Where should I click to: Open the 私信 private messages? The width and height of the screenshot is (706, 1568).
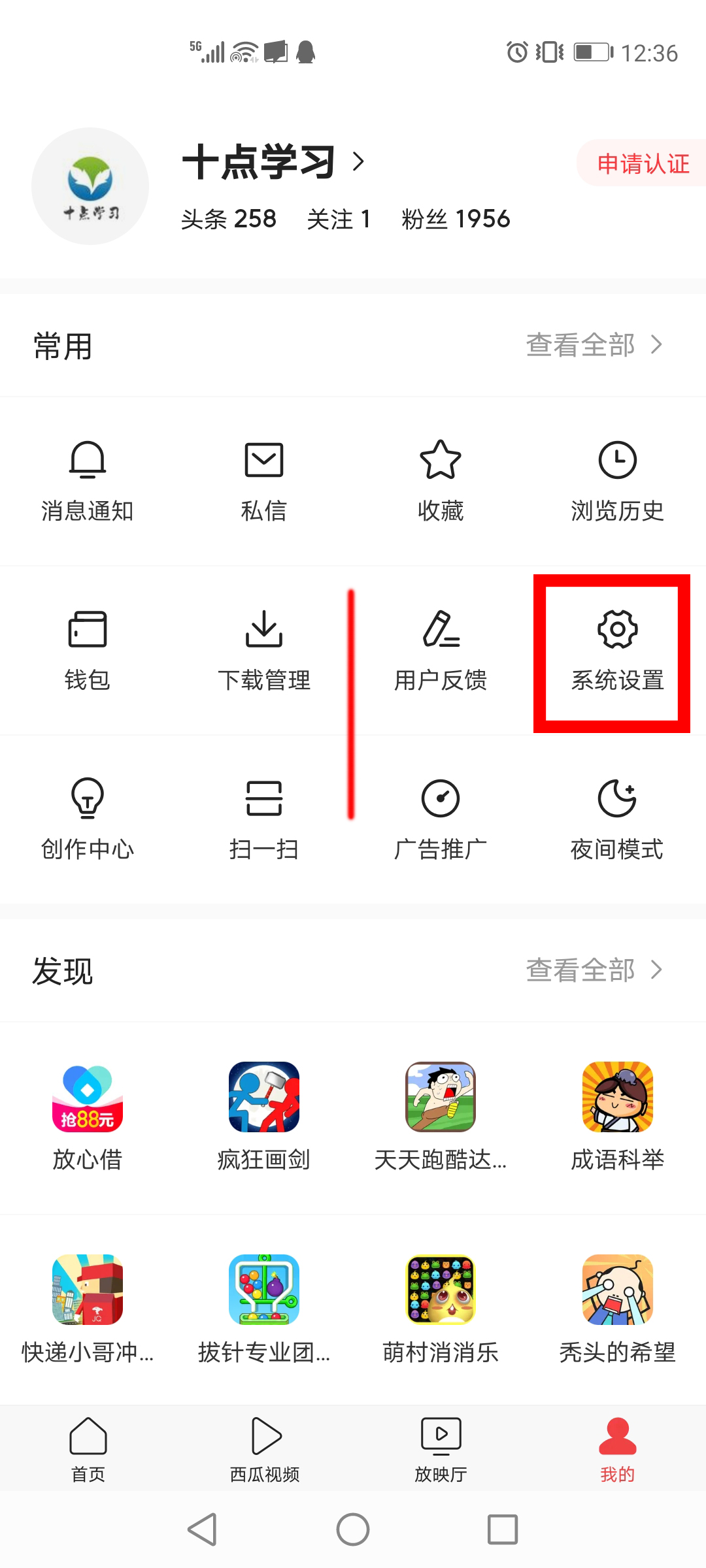[x=264, y=480]
